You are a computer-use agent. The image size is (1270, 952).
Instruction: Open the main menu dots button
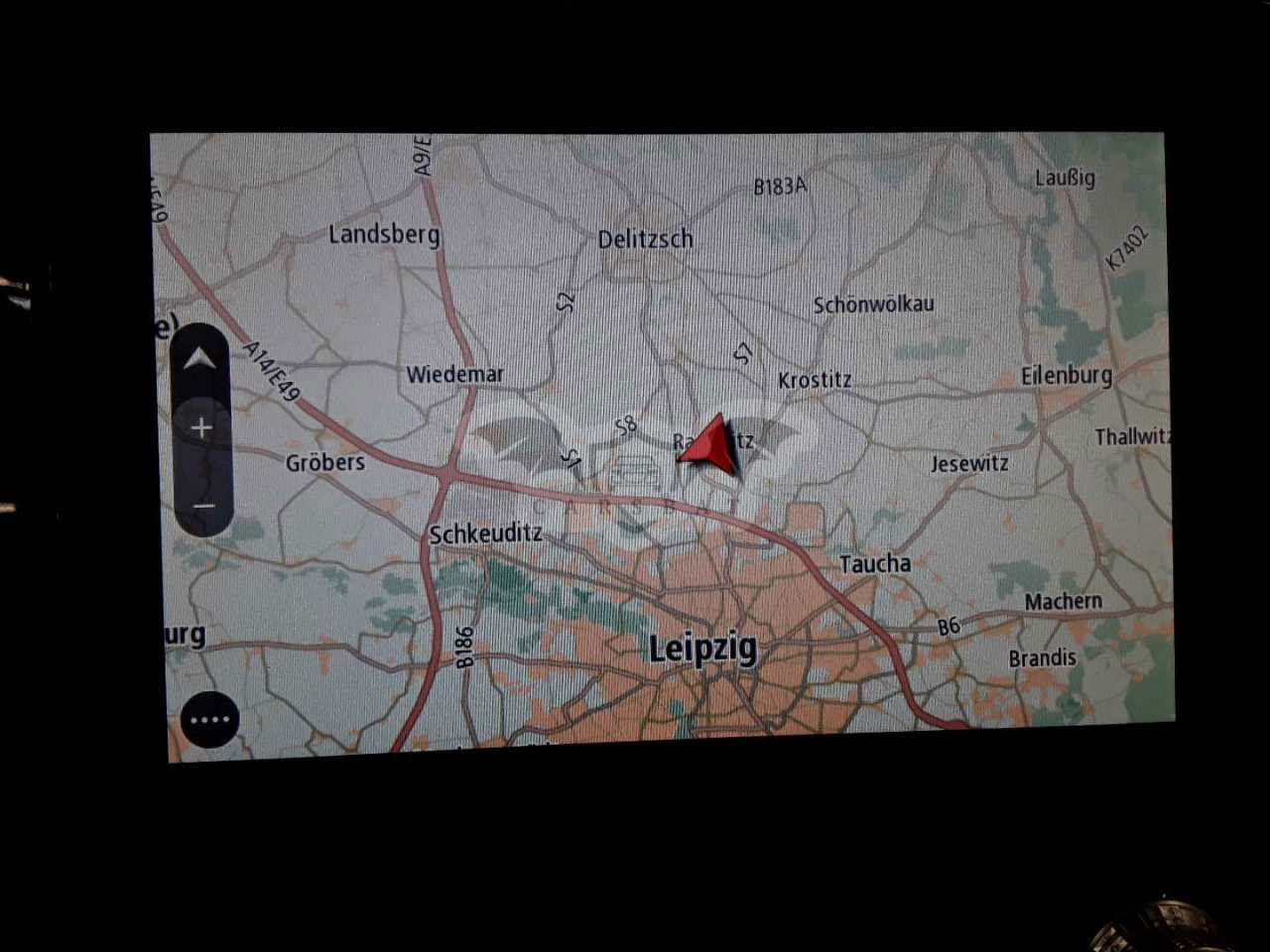click(x=210, y=720)
